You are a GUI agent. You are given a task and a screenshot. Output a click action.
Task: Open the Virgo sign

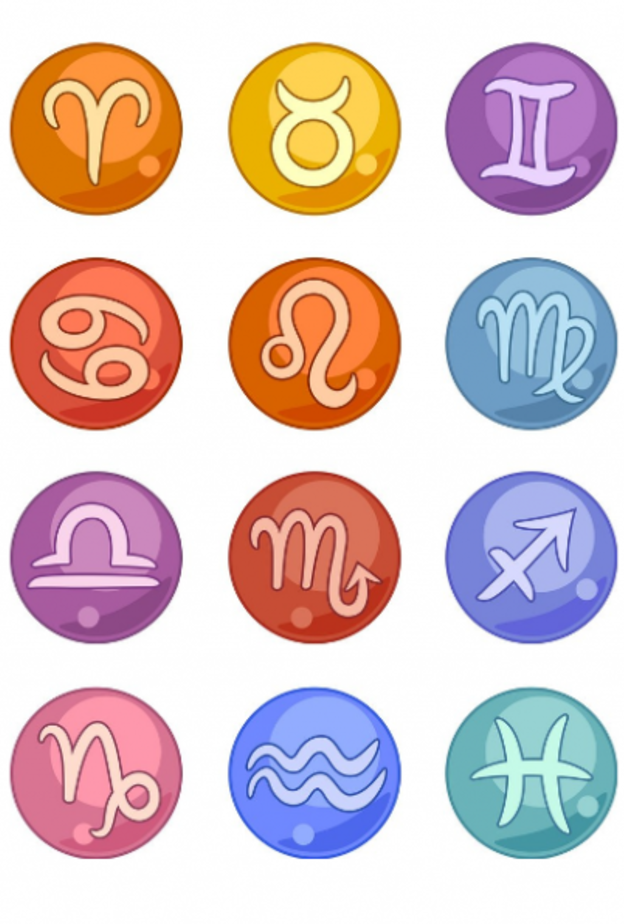pyautogui.click(x=531, y=344)
